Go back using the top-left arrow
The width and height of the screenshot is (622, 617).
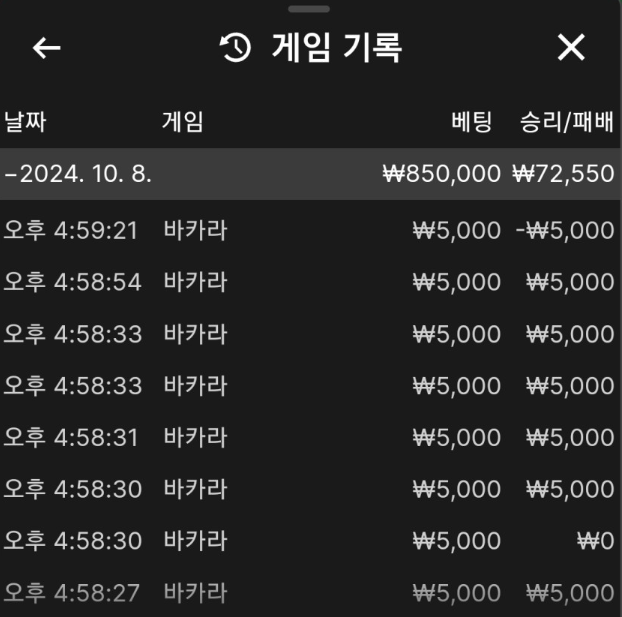pyautogui.click(x=47, y=48)
